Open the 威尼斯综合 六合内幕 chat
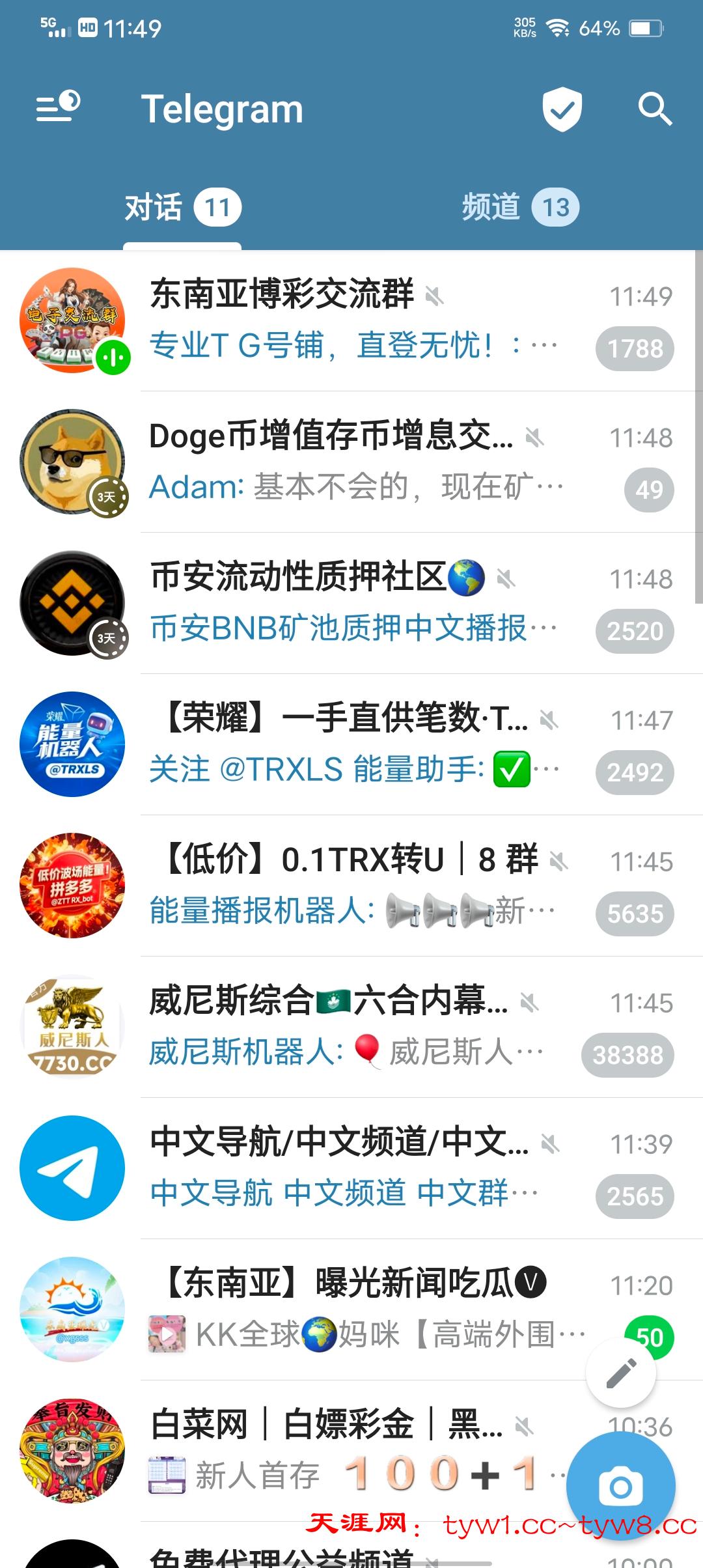This screenshot has height=1568, width=703. 351,1027
